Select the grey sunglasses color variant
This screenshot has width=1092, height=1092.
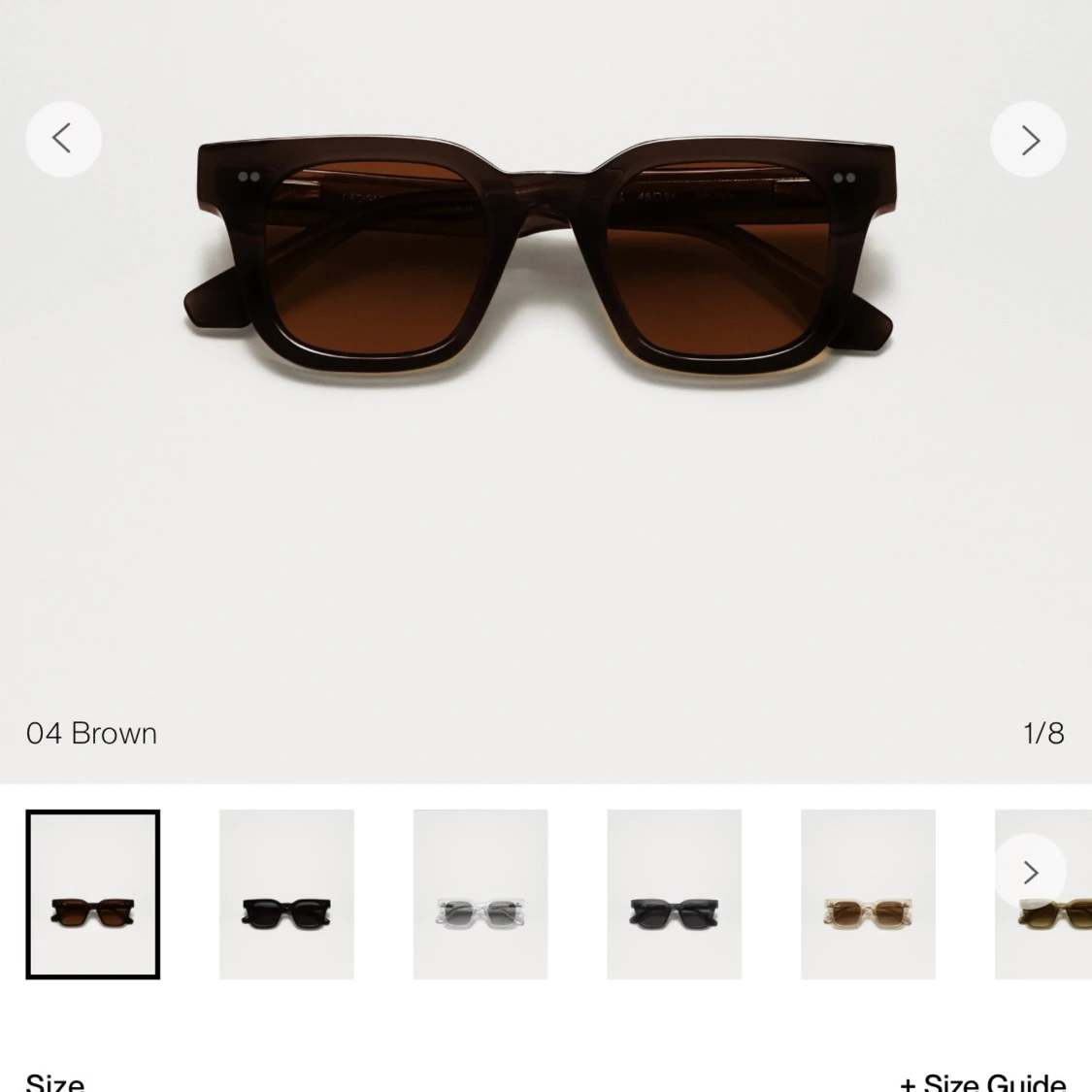[x=674, y=894]
